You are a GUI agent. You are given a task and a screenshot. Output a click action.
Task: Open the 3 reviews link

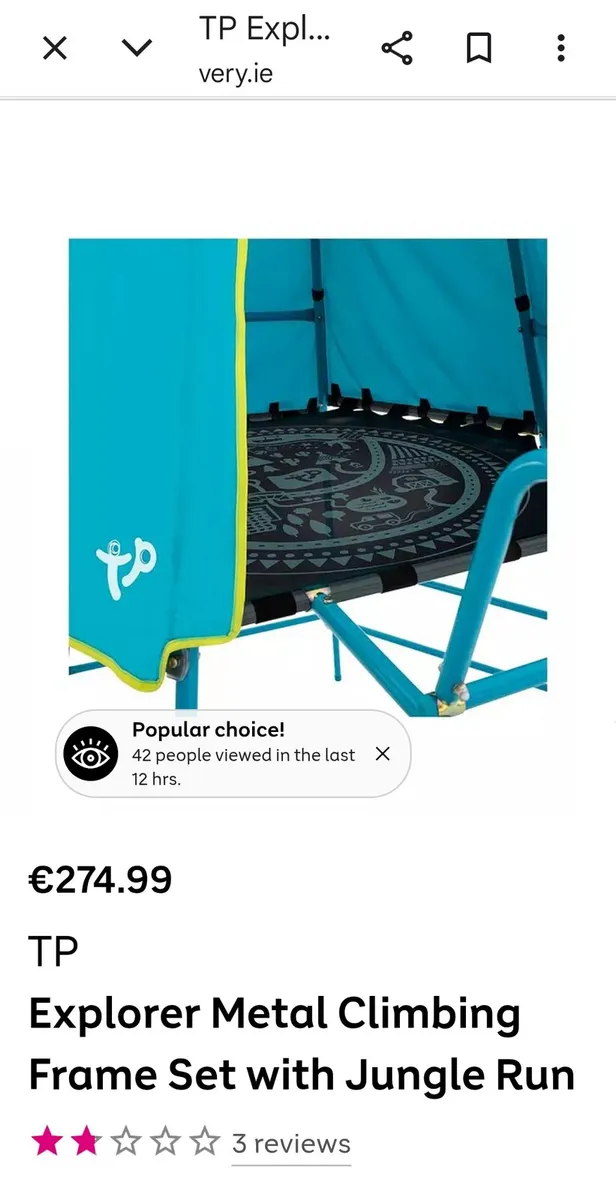click(x=291, y=1143)
